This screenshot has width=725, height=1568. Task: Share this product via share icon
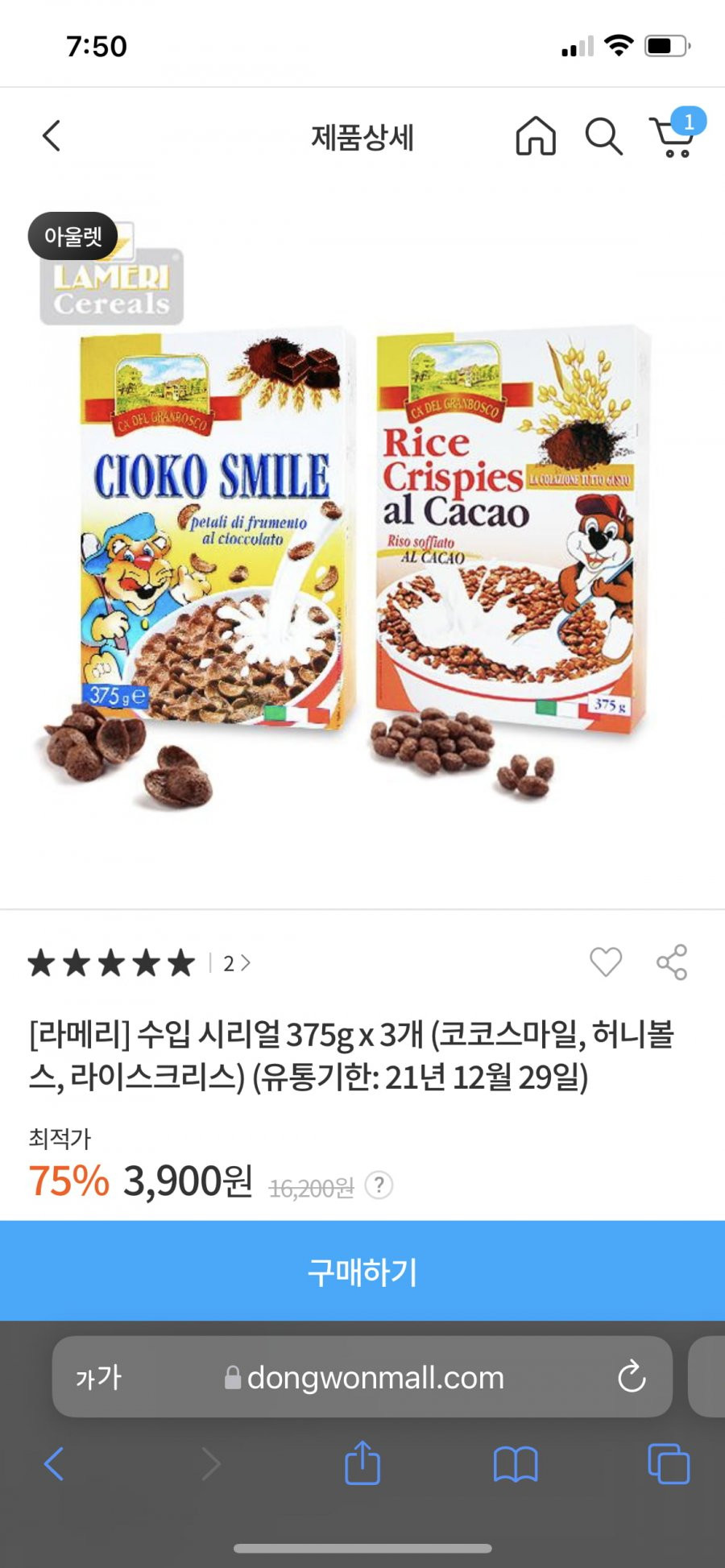point(672,962)
